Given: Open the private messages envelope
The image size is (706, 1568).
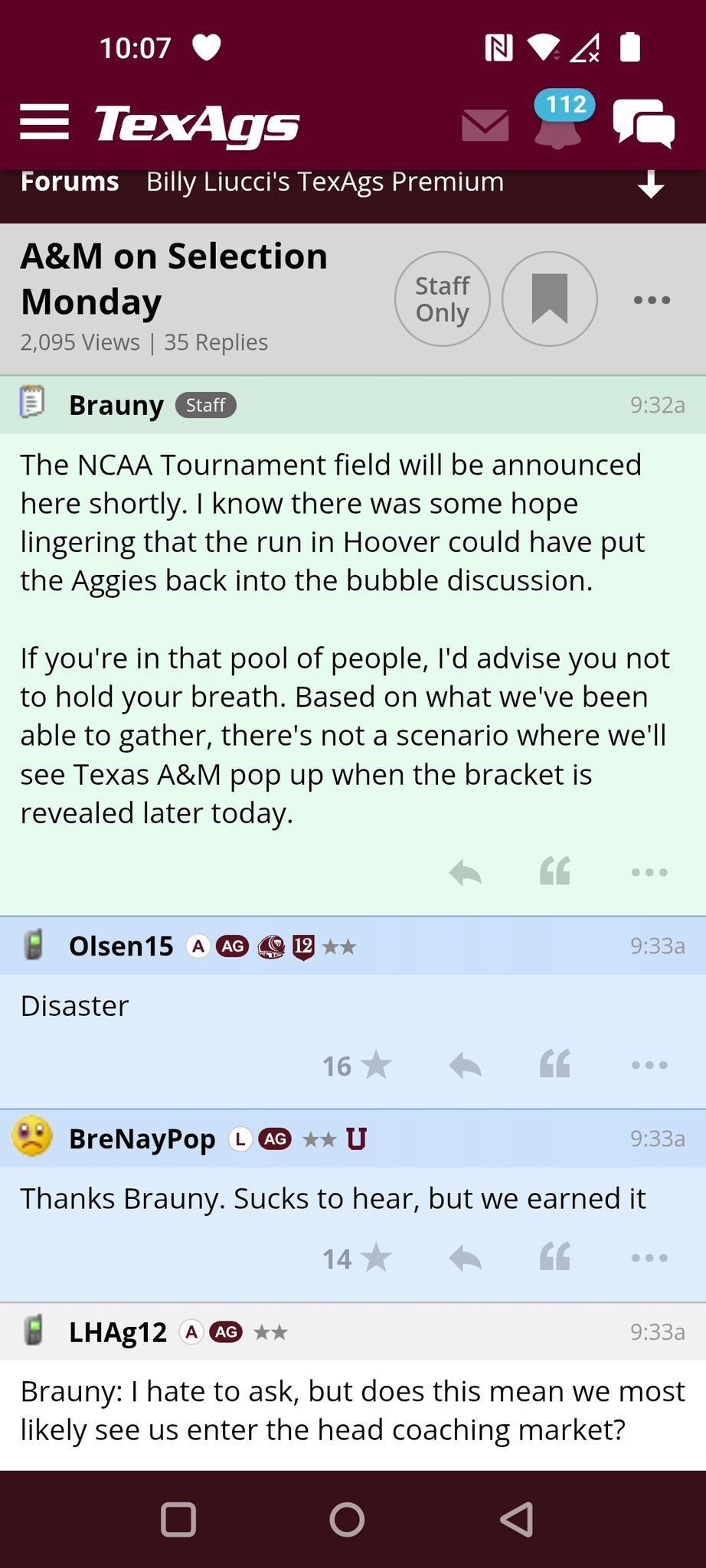Looking at the screenshot, I should click(485, 125).
